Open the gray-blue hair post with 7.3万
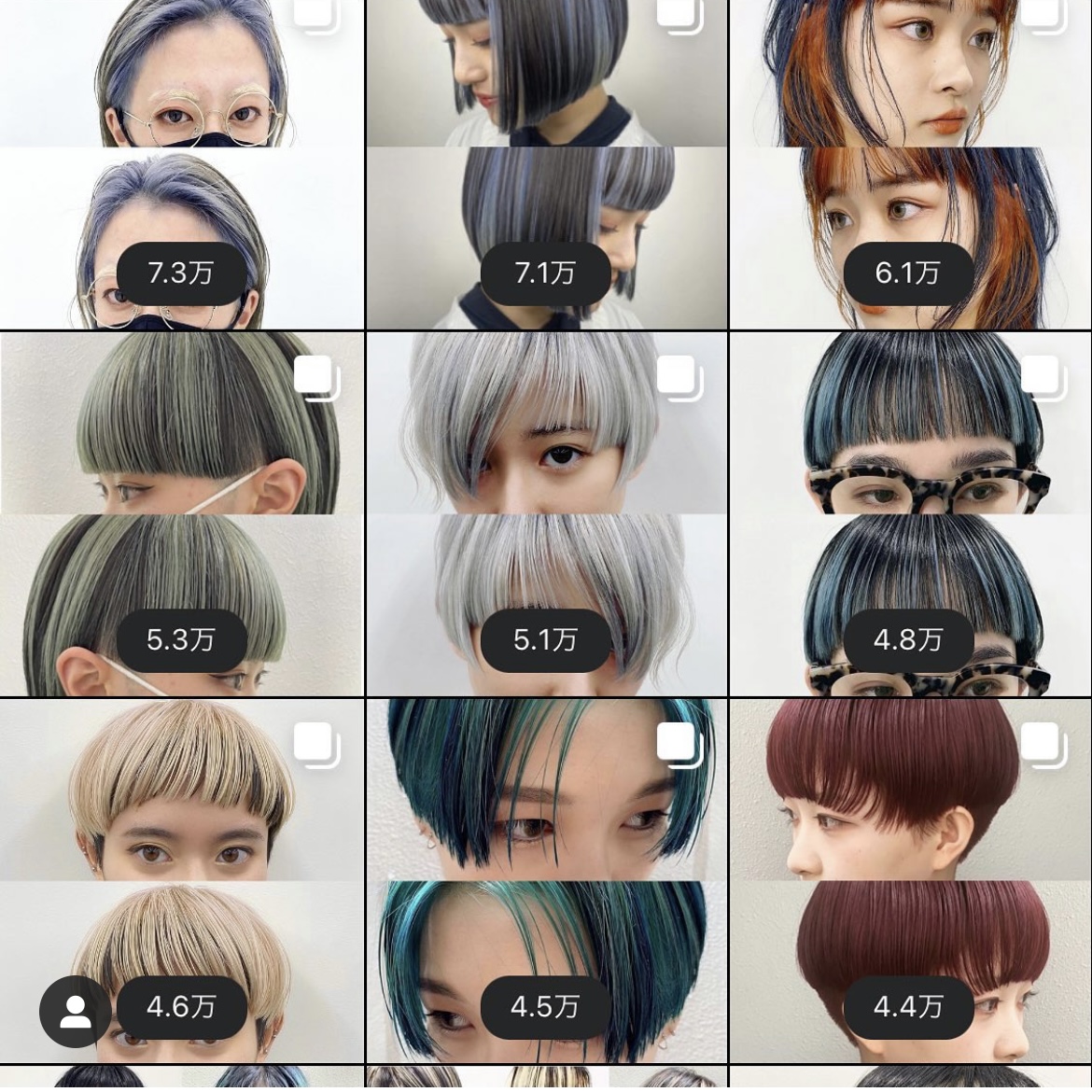1092x1092 pixels. tap(182, 163)
